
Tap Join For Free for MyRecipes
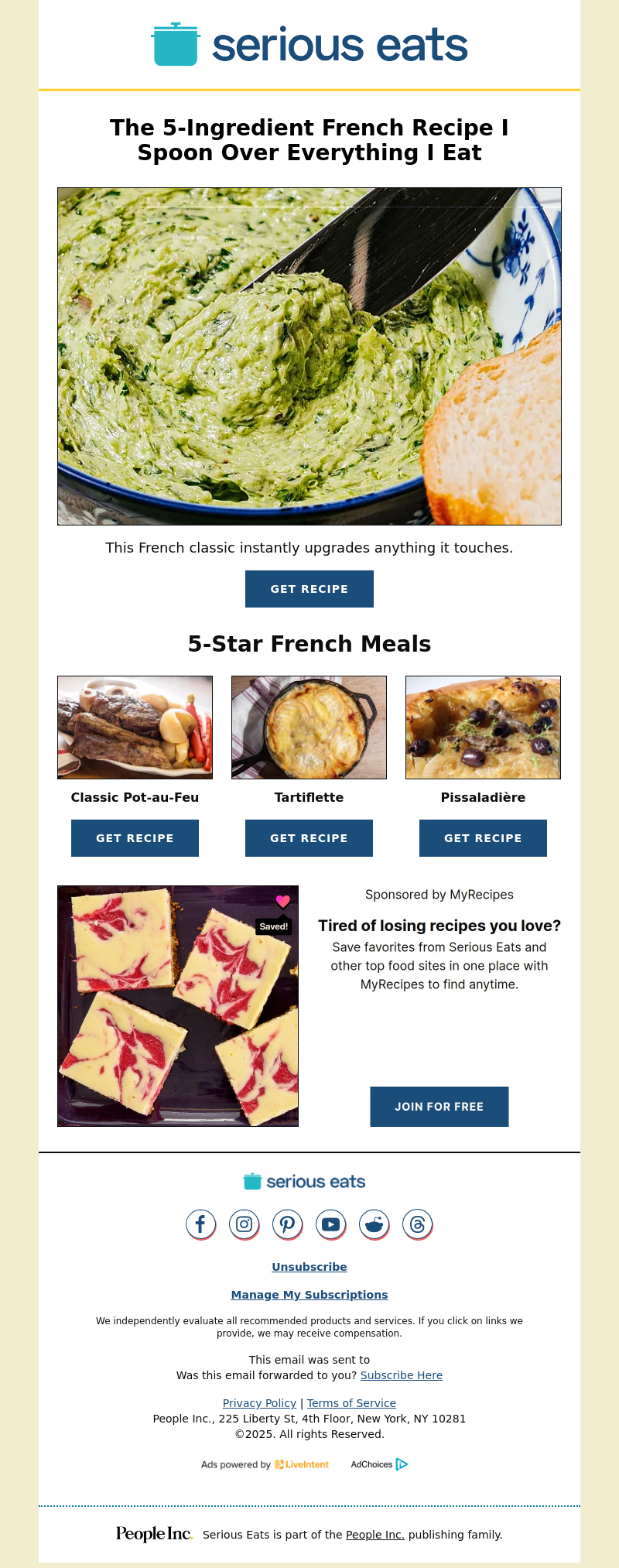[439, 1107]
